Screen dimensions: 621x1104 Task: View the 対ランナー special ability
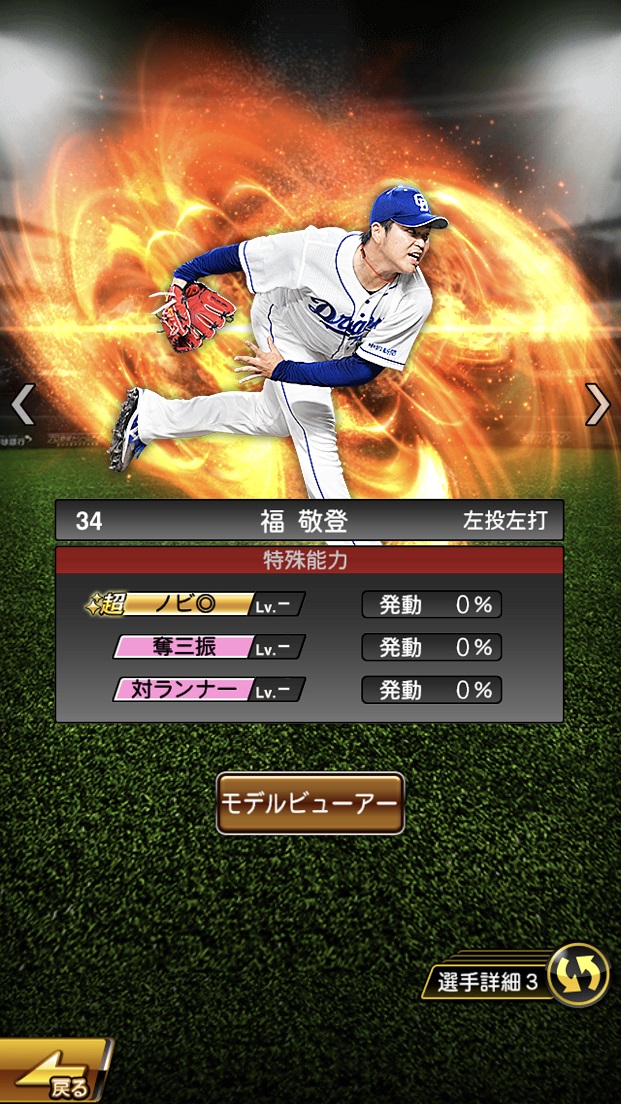pyautogui.click(x=208, y=689)
